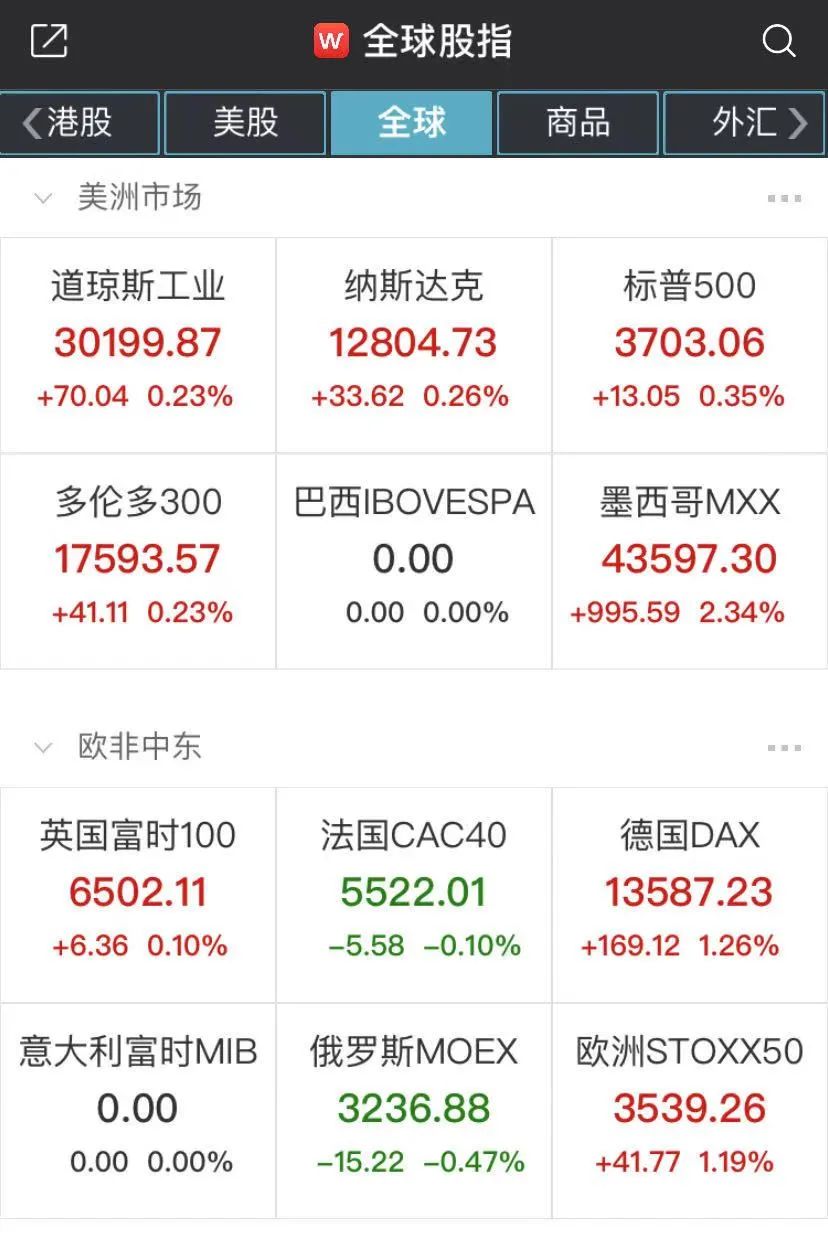Collapse the 欧非中东 section

(43, 747)
